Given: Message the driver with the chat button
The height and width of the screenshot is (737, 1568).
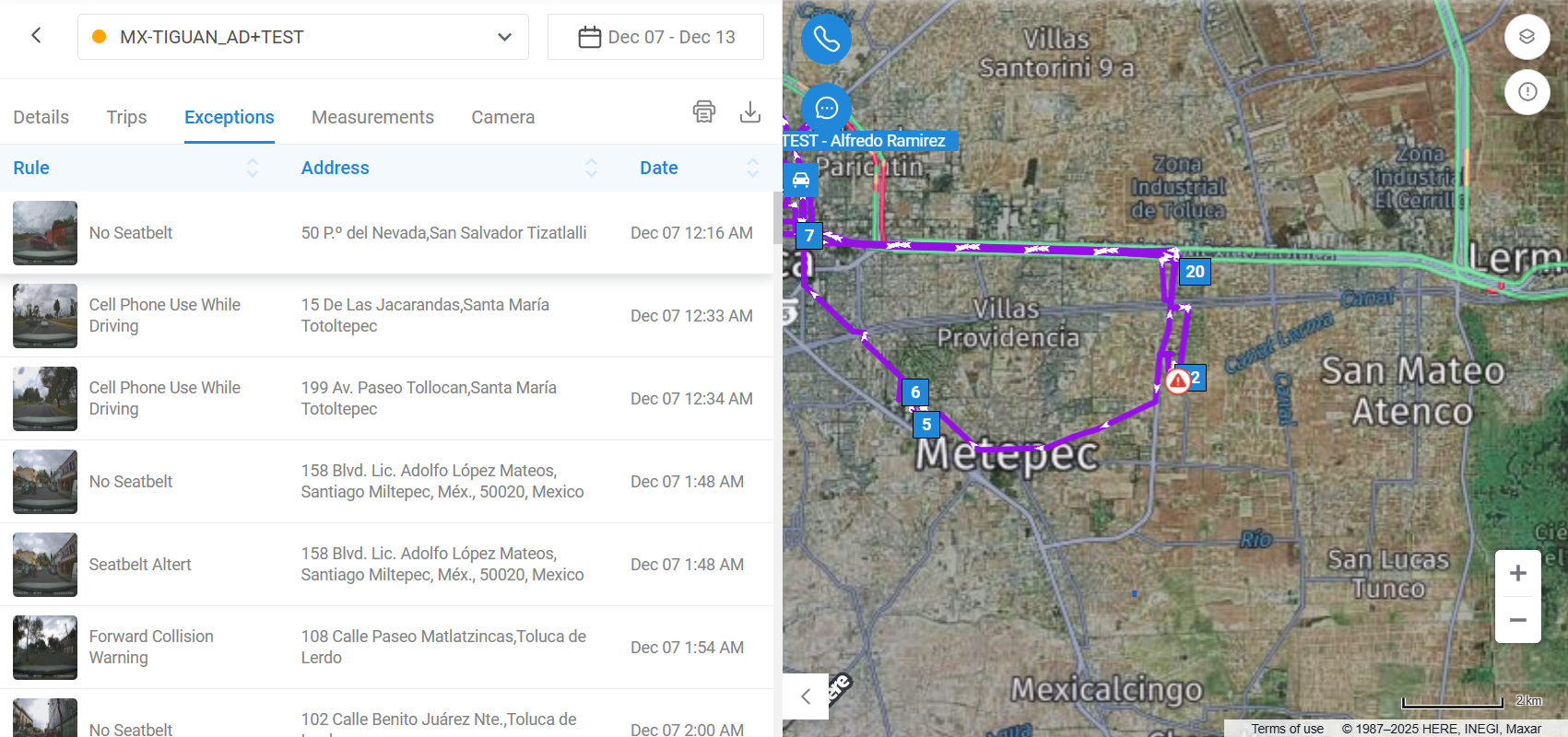Looking at the screenshot, I should pyautogui.click(x=826, y=109).
